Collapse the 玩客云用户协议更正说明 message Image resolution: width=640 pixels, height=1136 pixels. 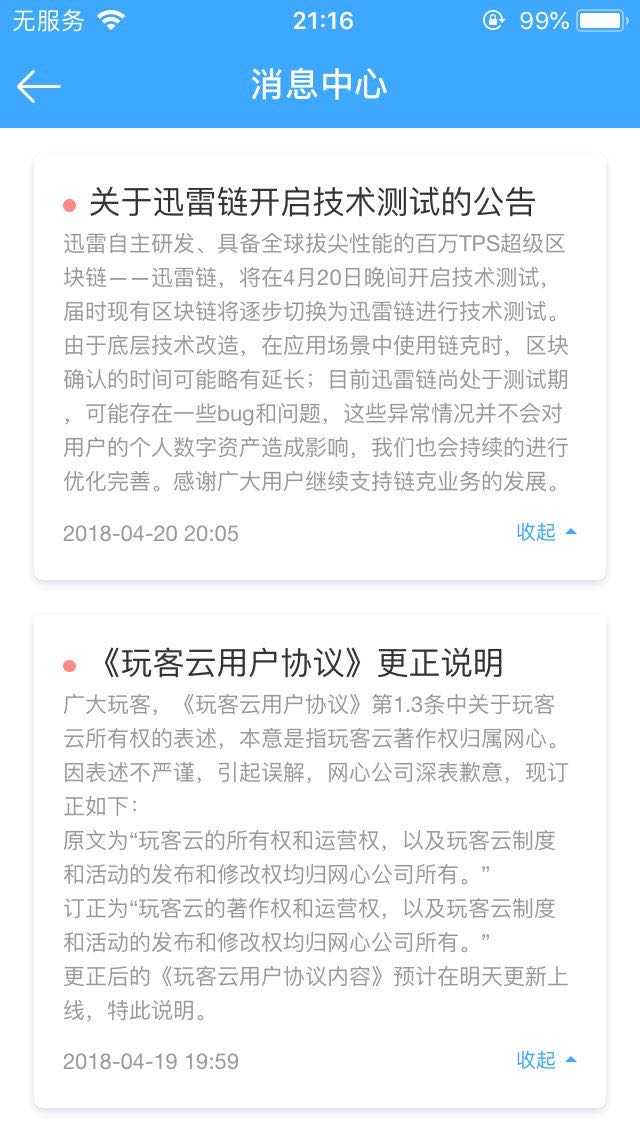[x=546, y=1060]
